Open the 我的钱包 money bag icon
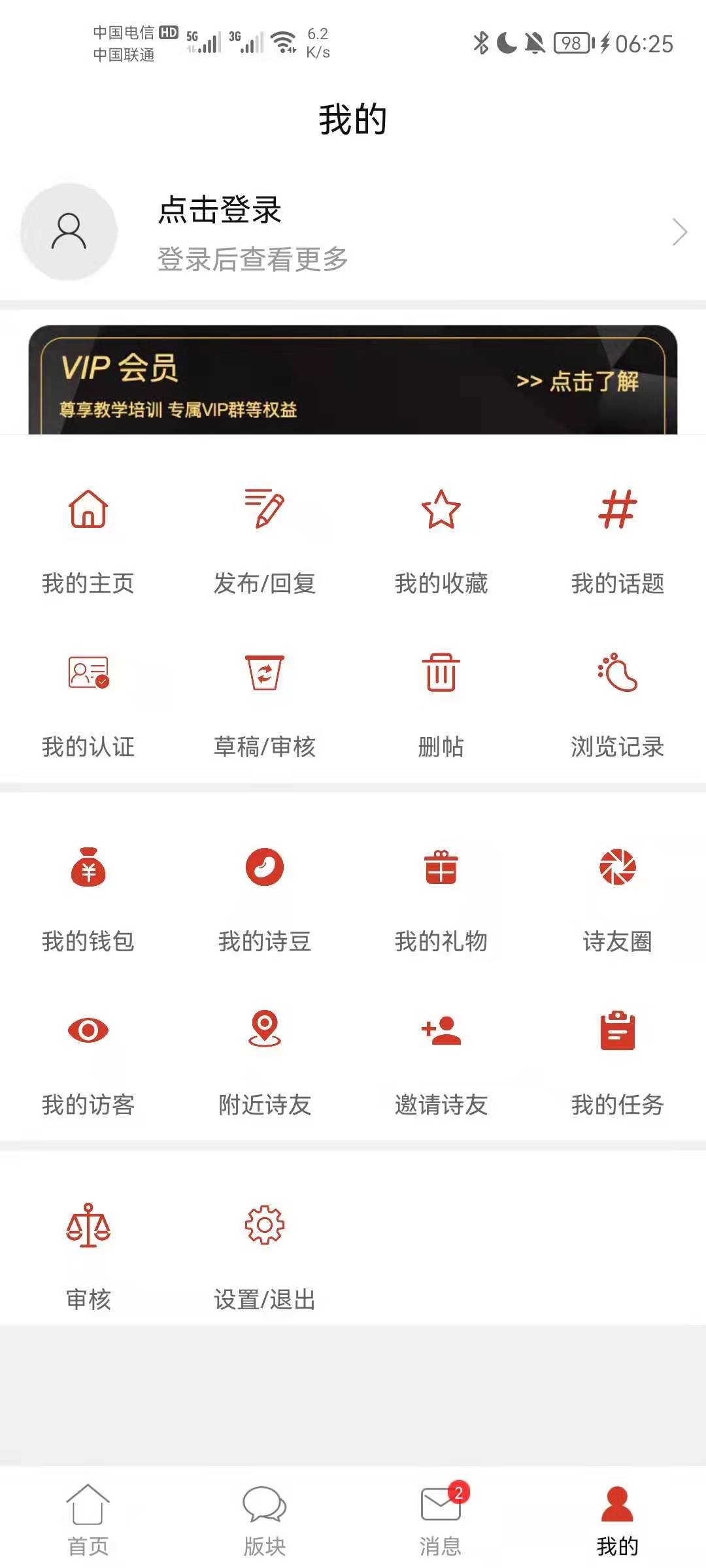The width and height of the screenshot is (706, 1568). point(88,869)
